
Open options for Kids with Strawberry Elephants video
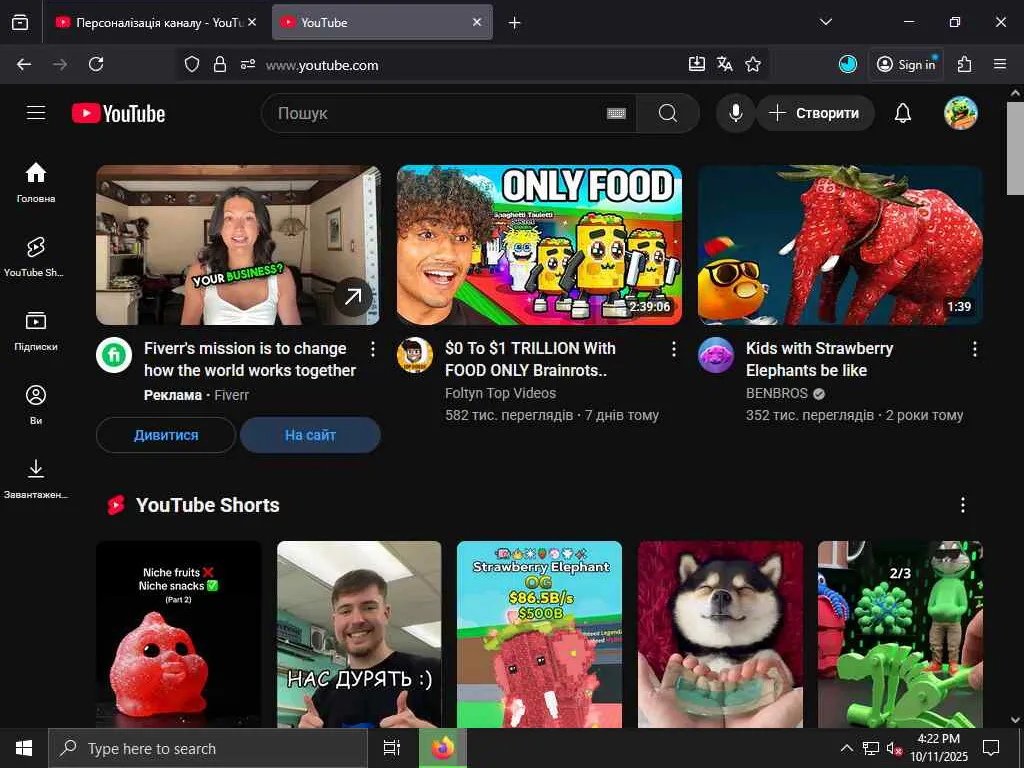click(x=975, y=349)
